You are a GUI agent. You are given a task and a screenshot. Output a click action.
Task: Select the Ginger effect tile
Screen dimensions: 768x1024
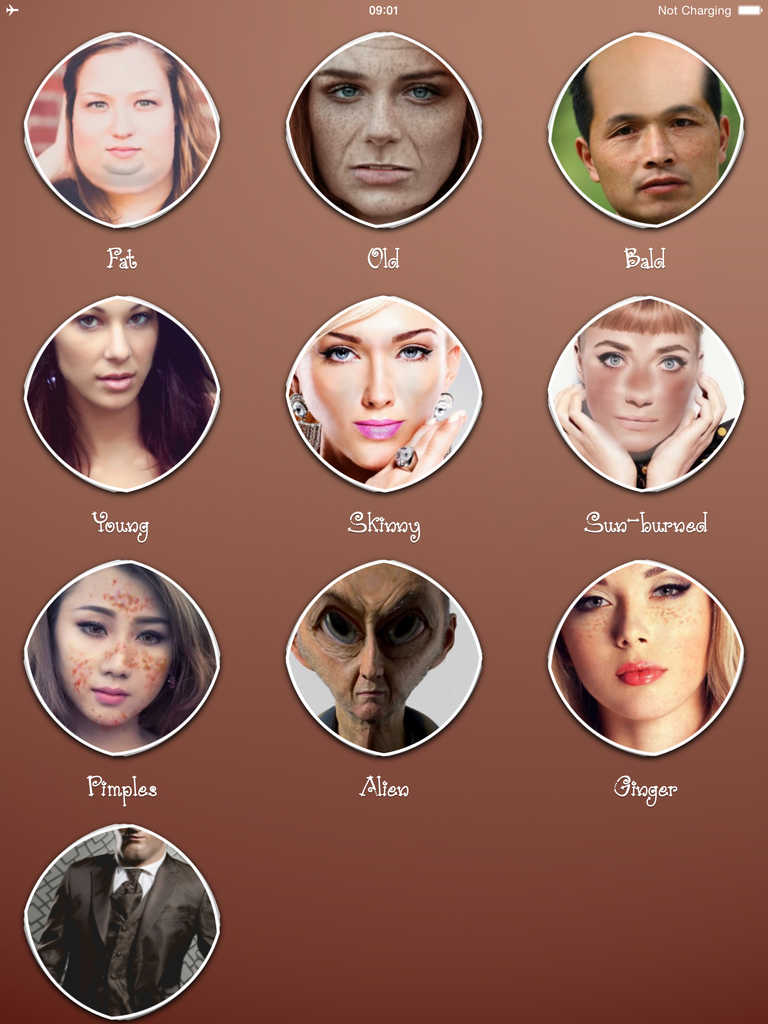click(x=646, y=657)
